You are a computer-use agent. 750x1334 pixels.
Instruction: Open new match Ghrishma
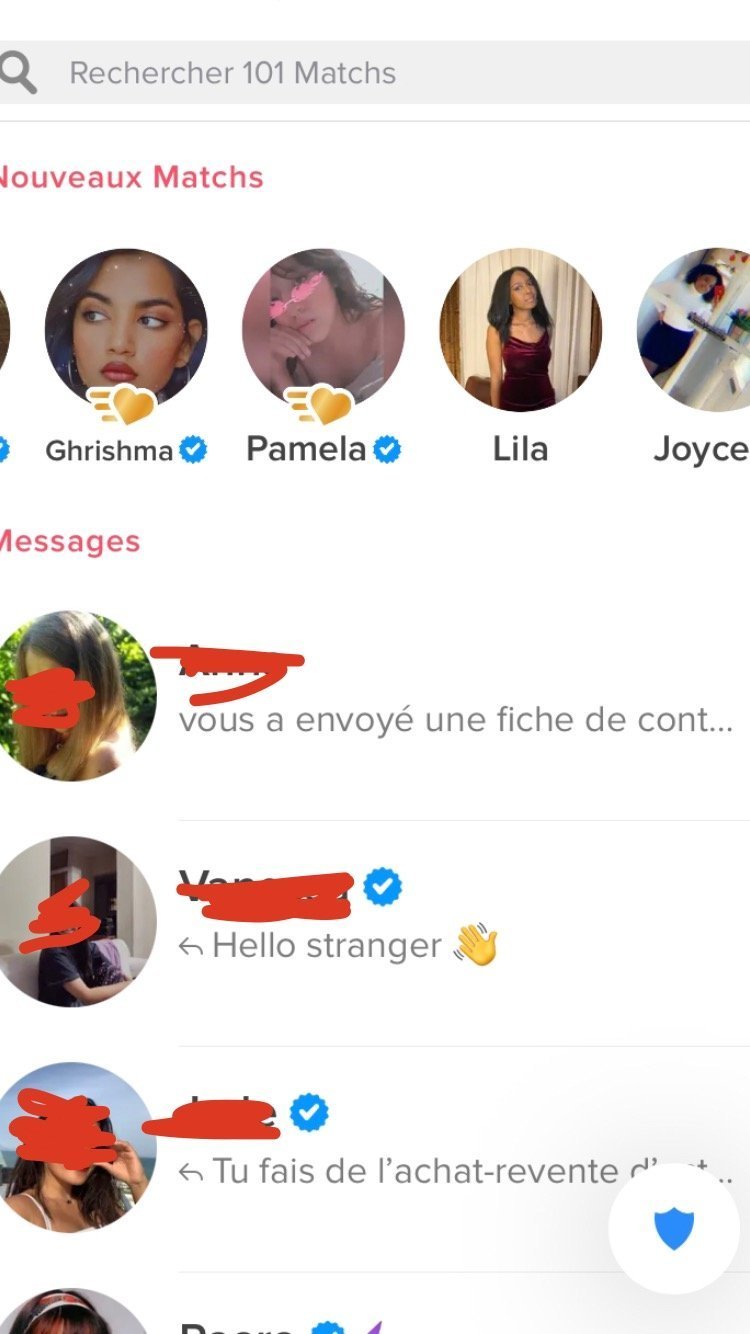point(126,330)
